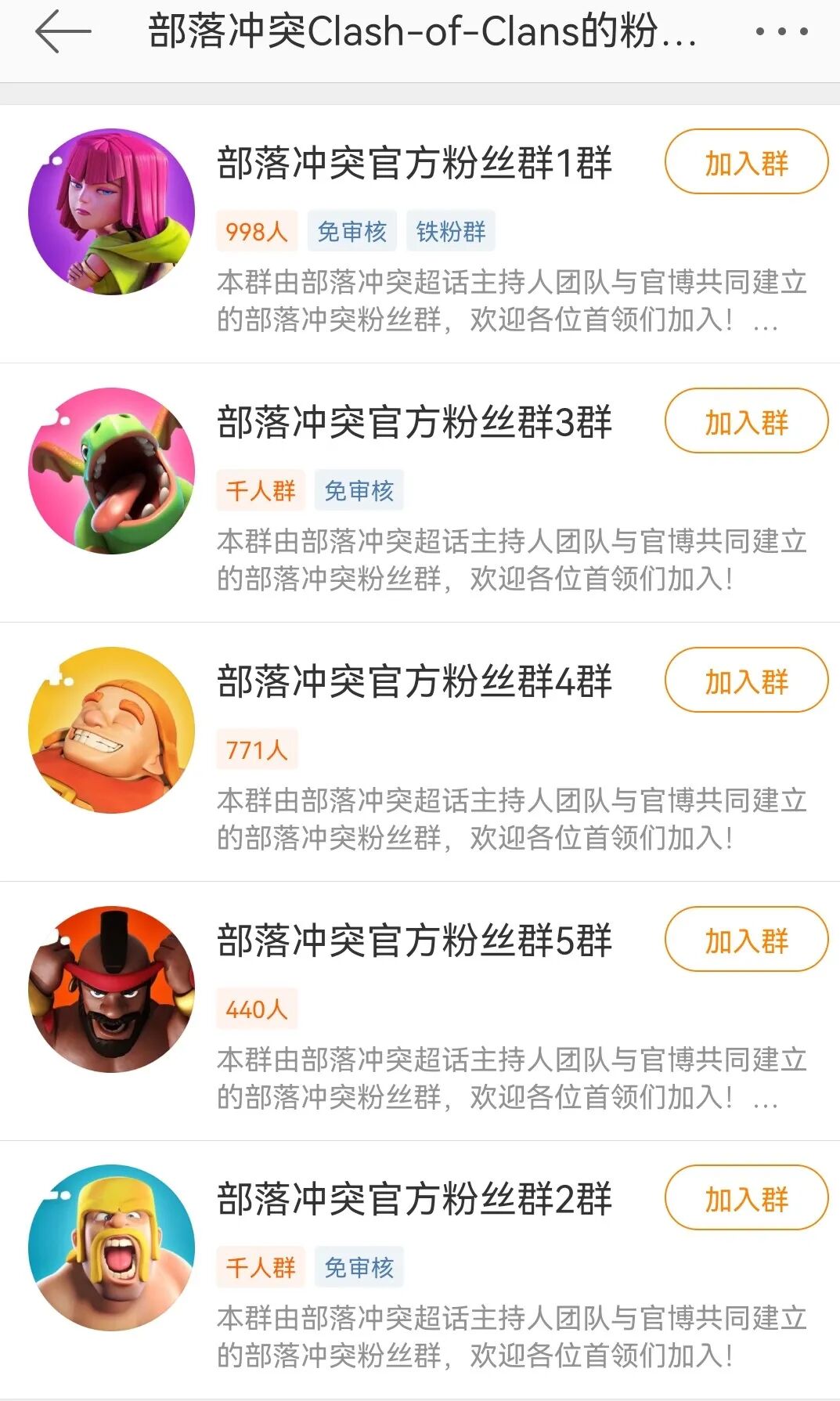Open 部落冲突官方粉丝群1群 group details
Image resolution: width=840 pixels, height=1401 pixels.
point(414,164)
